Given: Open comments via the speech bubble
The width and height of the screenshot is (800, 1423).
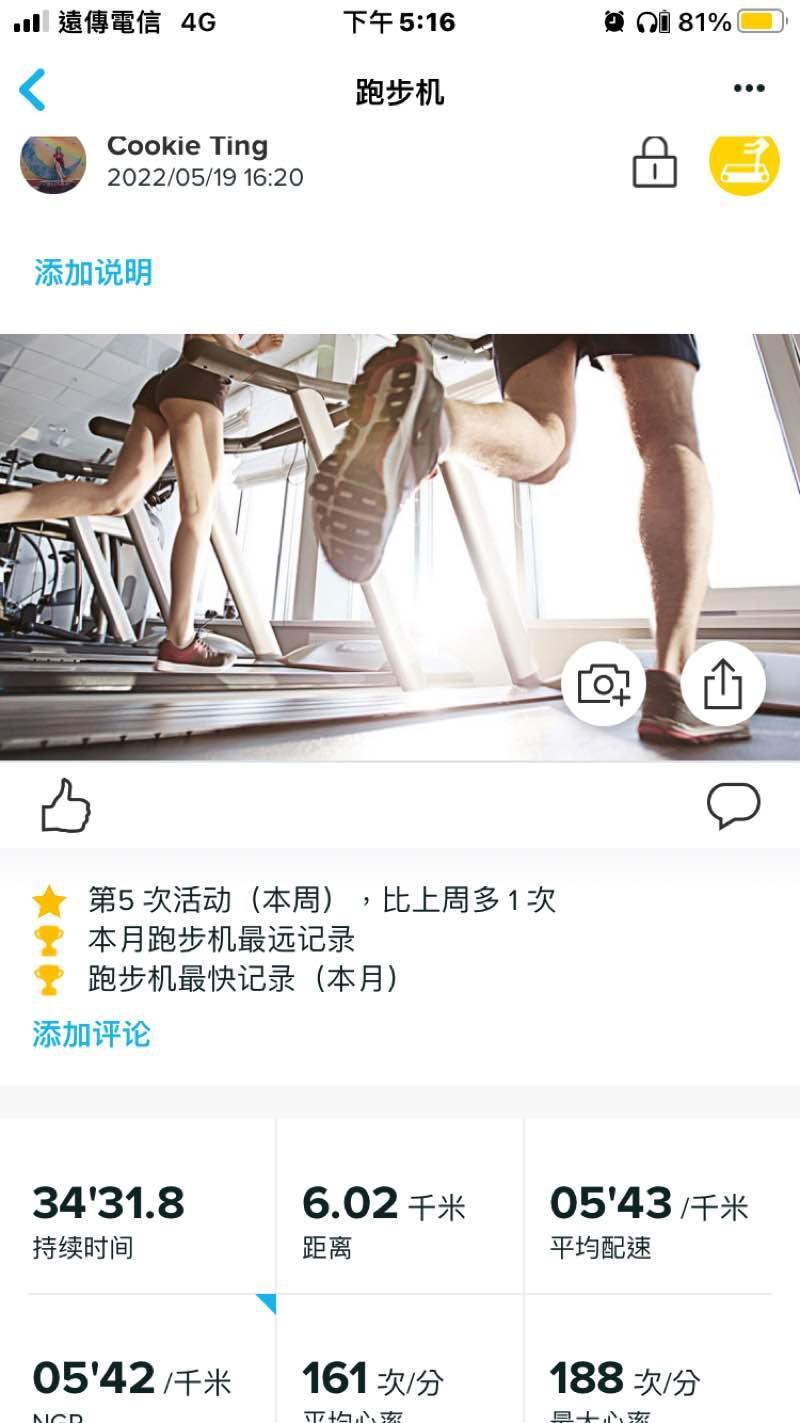Looking at the screenshot, I should tap(734, 805).
